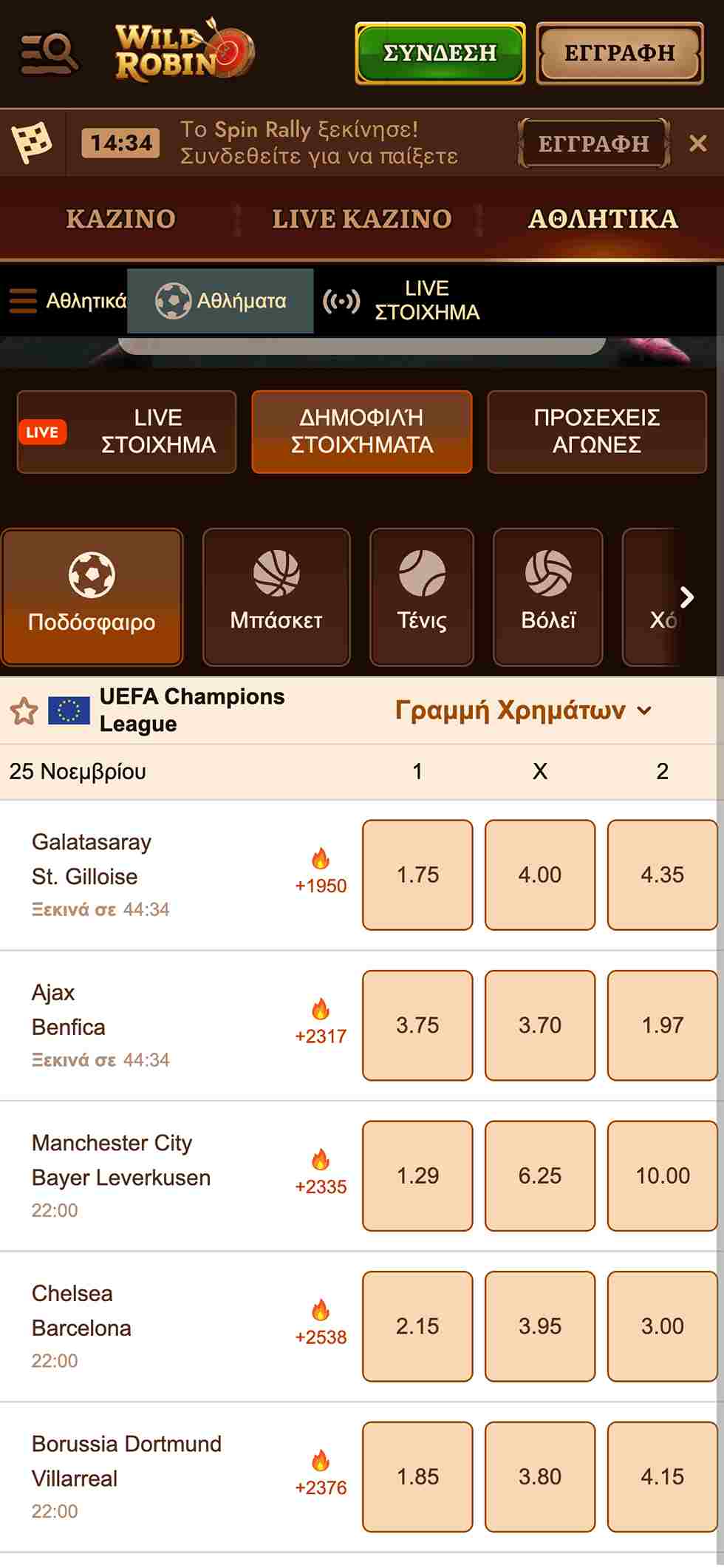Switch to the KAZINO tab
This screenshot has height=1568, width=724.
(120, 219)
